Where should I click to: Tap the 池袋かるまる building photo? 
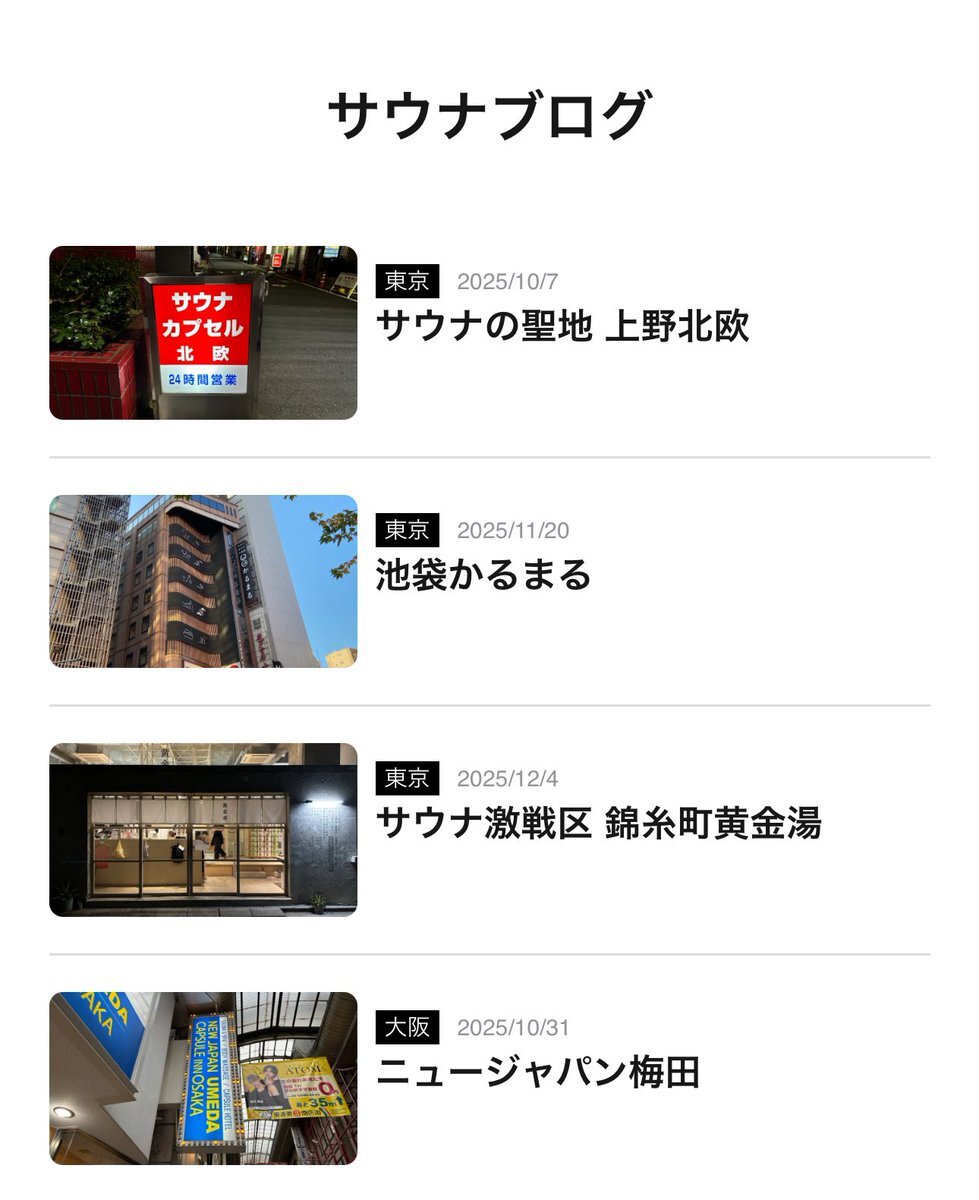coord(203,581)
